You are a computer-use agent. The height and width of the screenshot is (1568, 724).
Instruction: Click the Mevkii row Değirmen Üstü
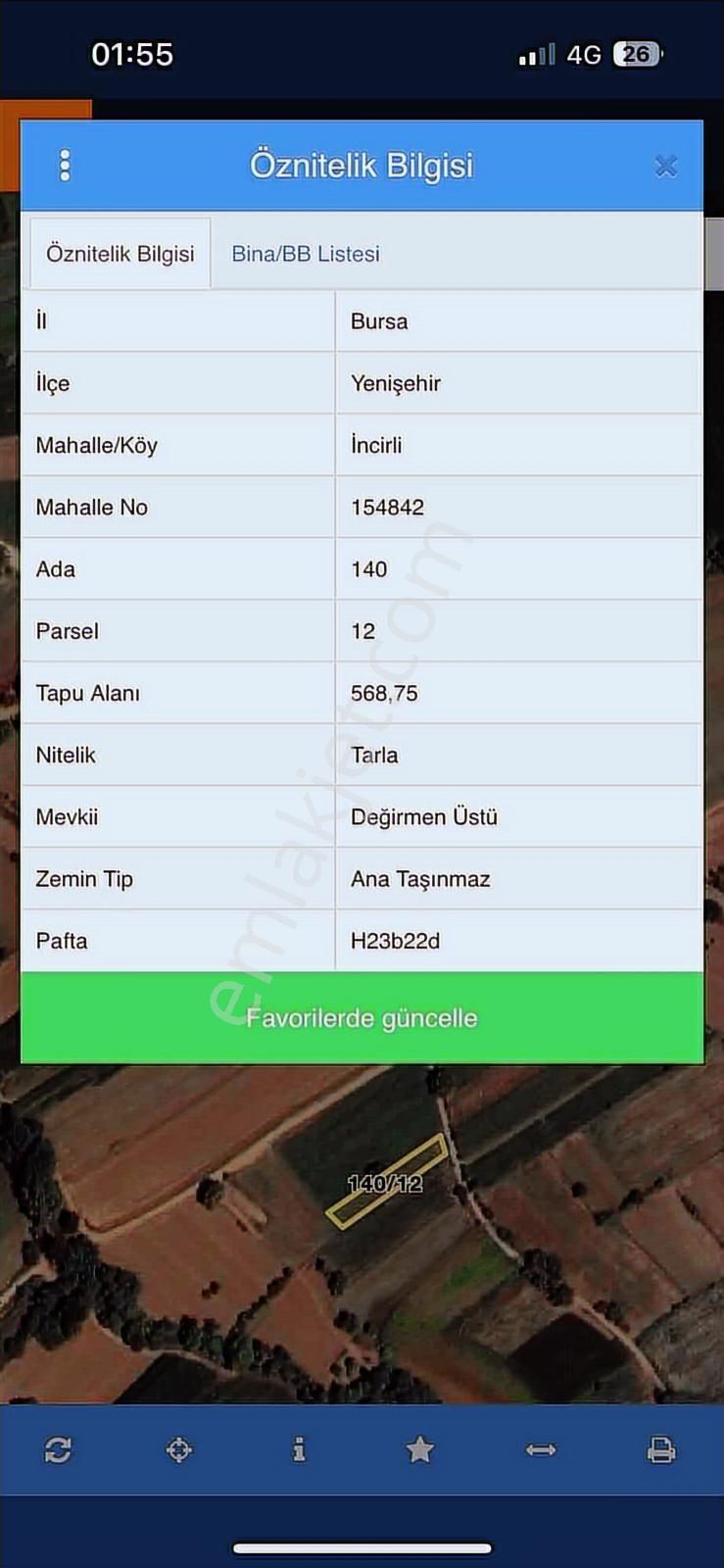point(425,816)
